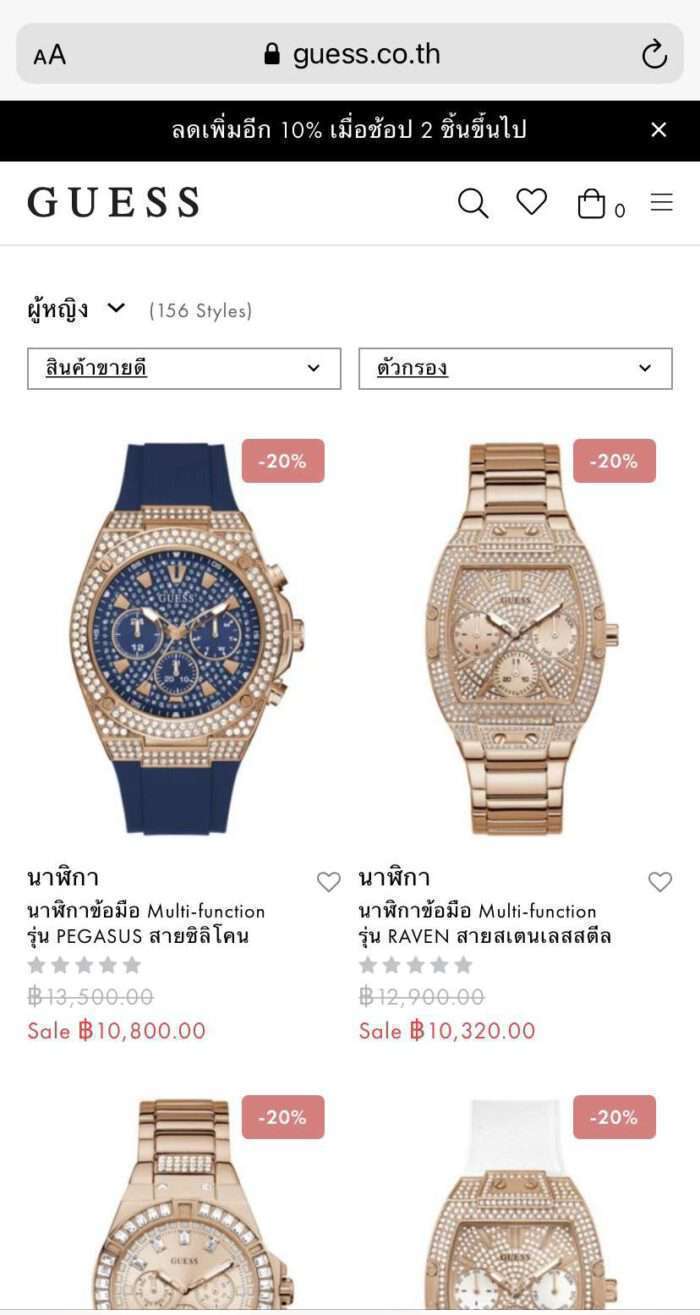Open the hamburger menu
The height and width of the screenshot is (1315, 700).
point(661,202)
